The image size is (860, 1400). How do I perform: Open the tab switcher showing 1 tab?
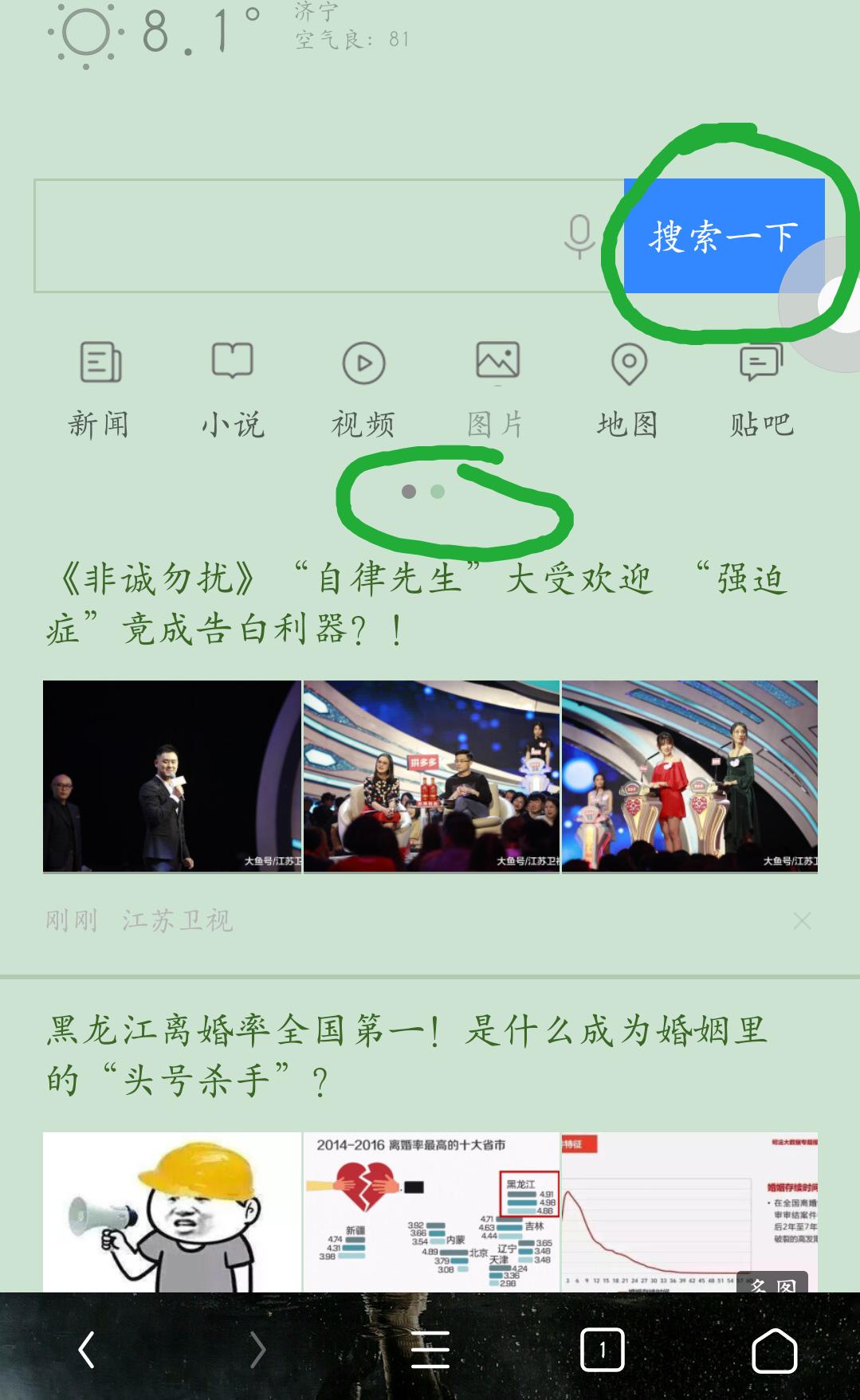coord(603,1348)
